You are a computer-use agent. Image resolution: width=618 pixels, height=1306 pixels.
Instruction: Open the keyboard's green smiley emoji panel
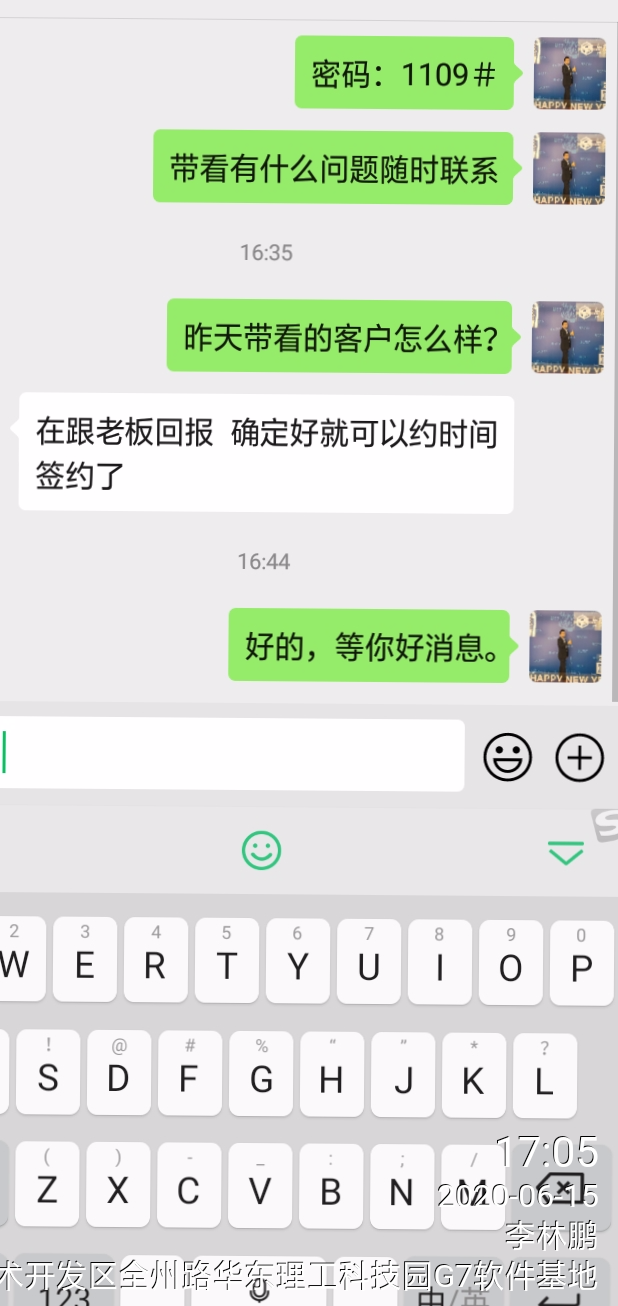[x=262, y=851]
